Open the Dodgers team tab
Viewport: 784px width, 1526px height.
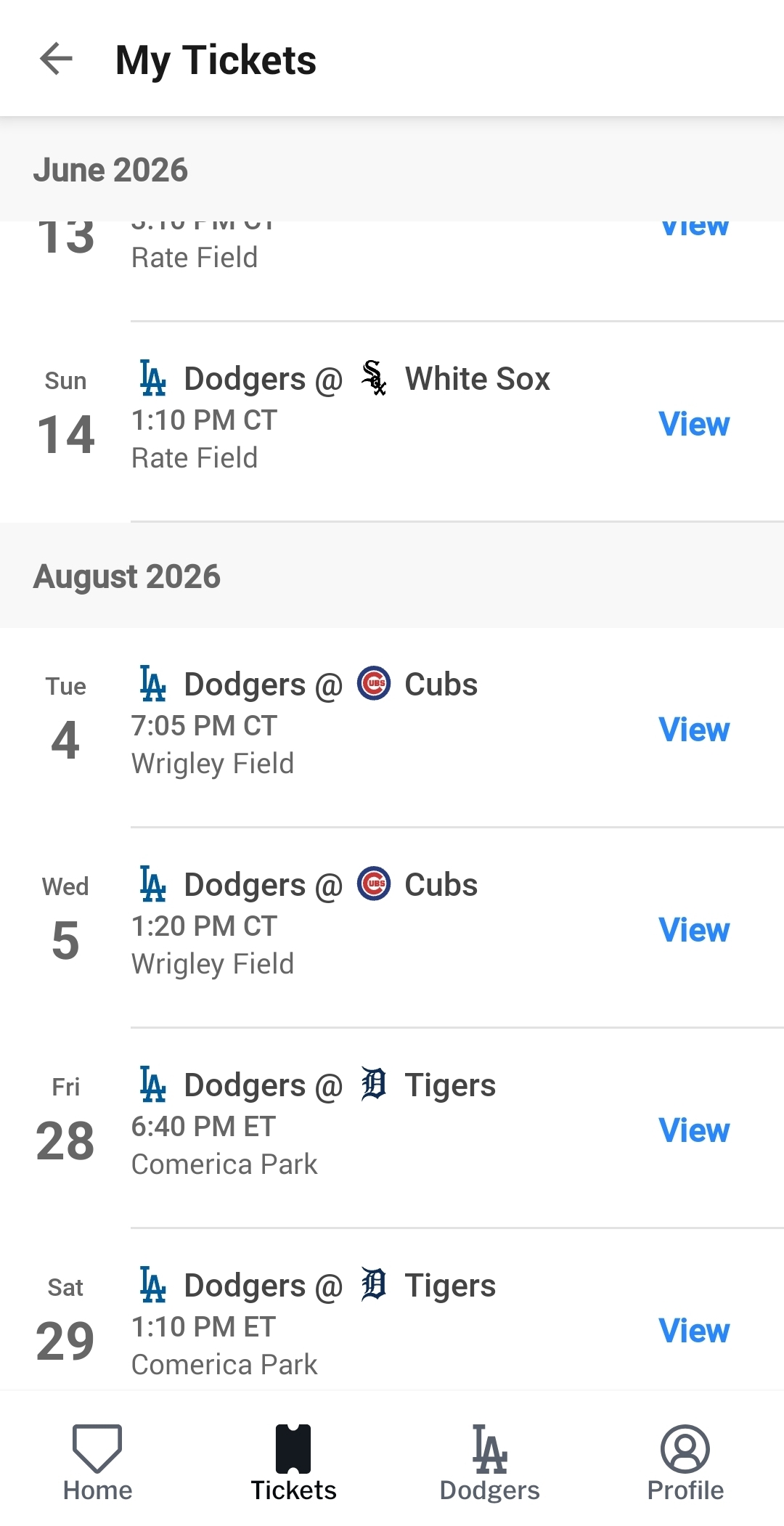(x=489, y=1462)
